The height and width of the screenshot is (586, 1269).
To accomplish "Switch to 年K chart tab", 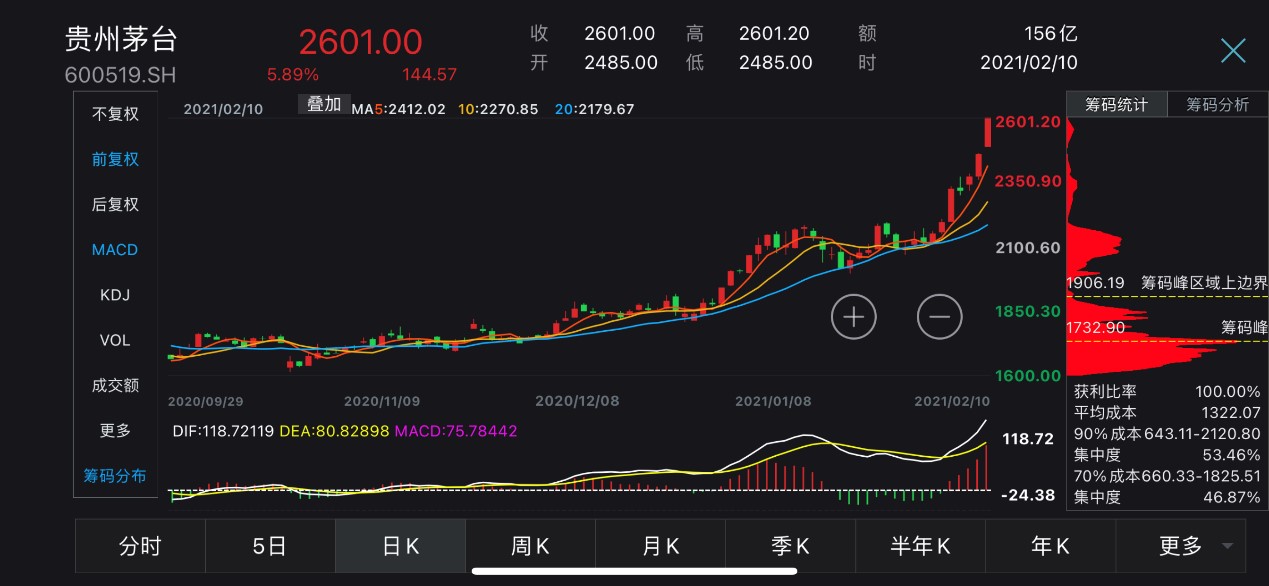I will coord(1050,546).
